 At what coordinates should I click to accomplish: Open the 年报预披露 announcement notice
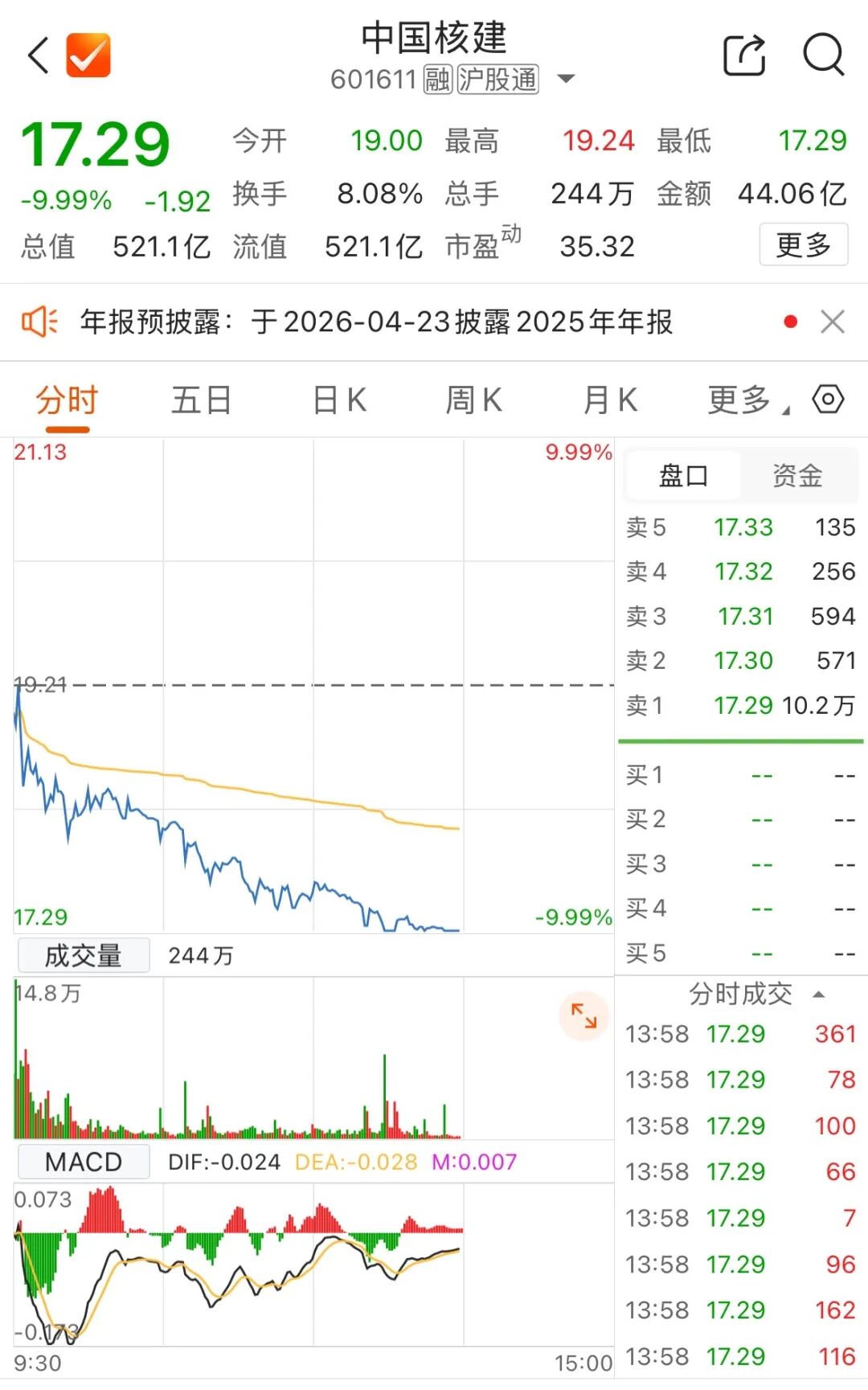coord(376,322)
